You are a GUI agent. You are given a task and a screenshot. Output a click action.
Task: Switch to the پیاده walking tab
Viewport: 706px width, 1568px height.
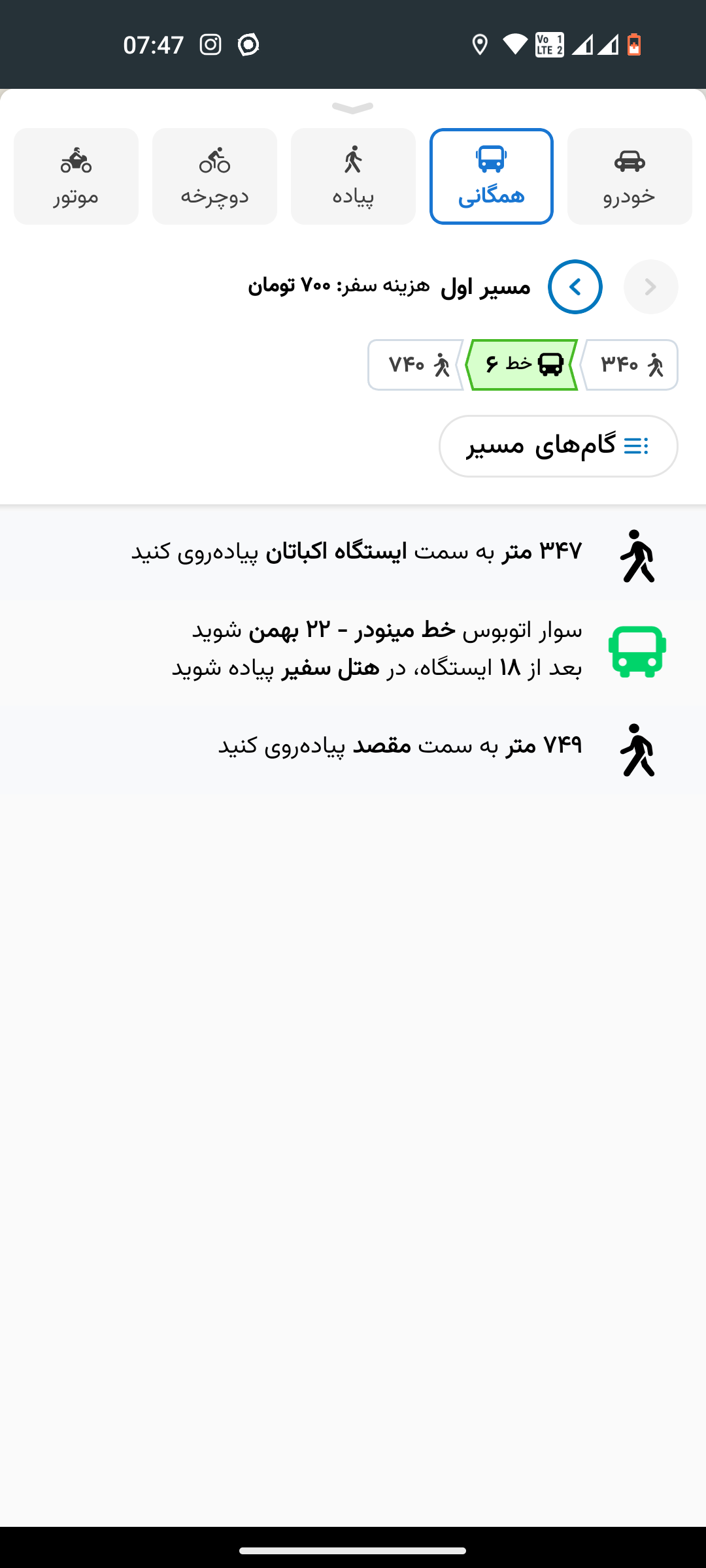(x=353, y=176)
